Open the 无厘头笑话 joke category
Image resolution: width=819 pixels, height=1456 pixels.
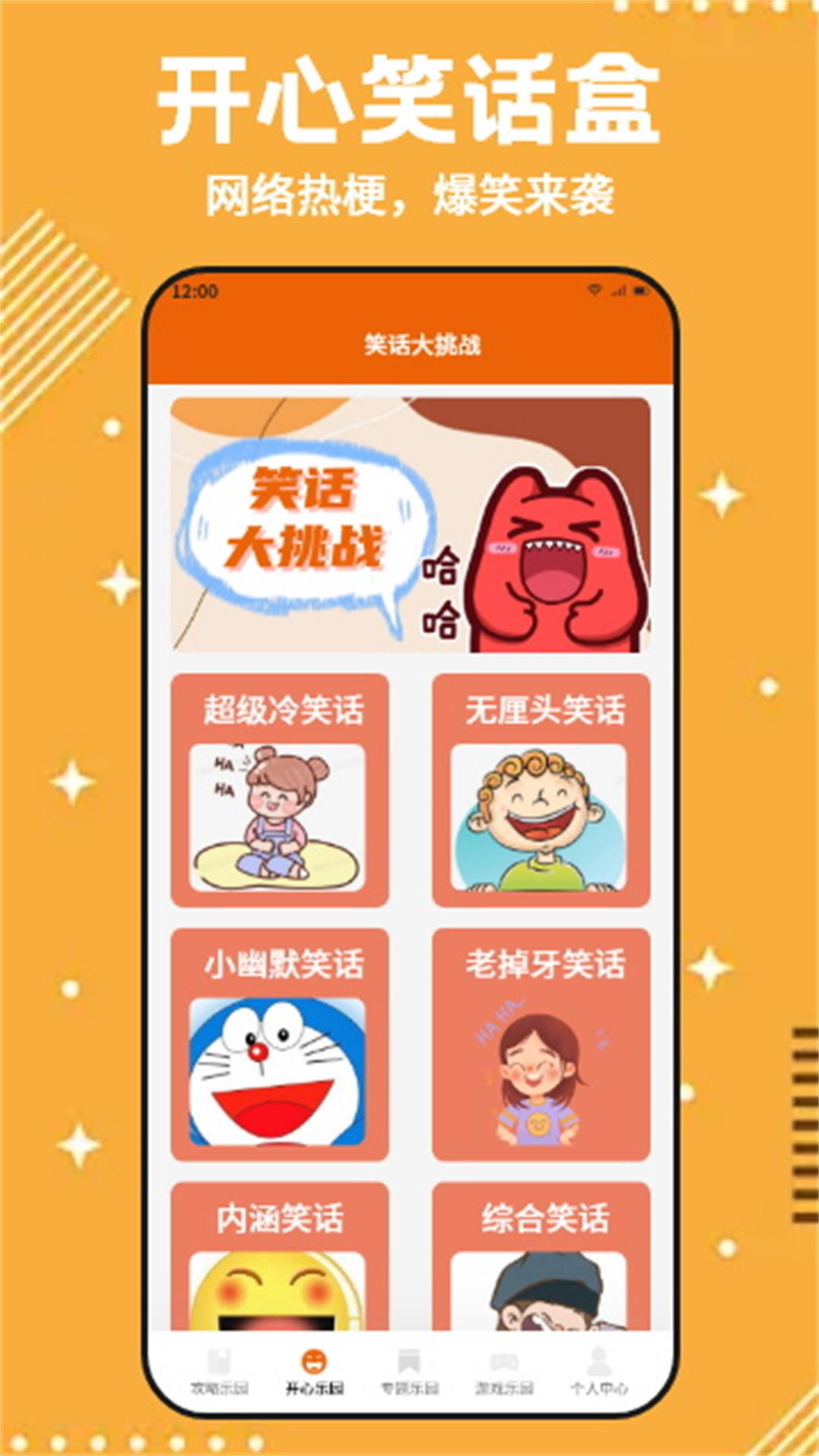[x=542, y=789]
